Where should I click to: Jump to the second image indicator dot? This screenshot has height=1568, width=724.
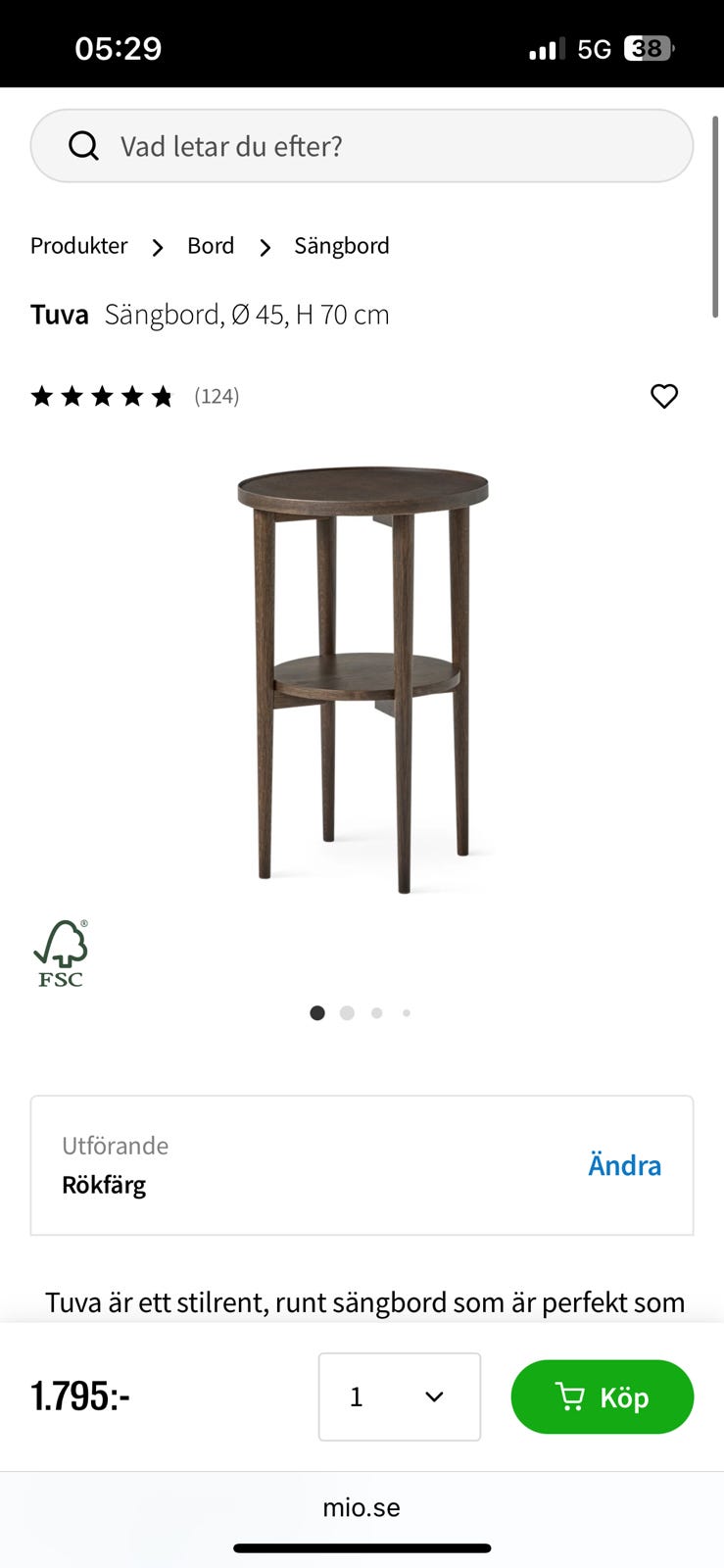click(x=347, y=1013)
